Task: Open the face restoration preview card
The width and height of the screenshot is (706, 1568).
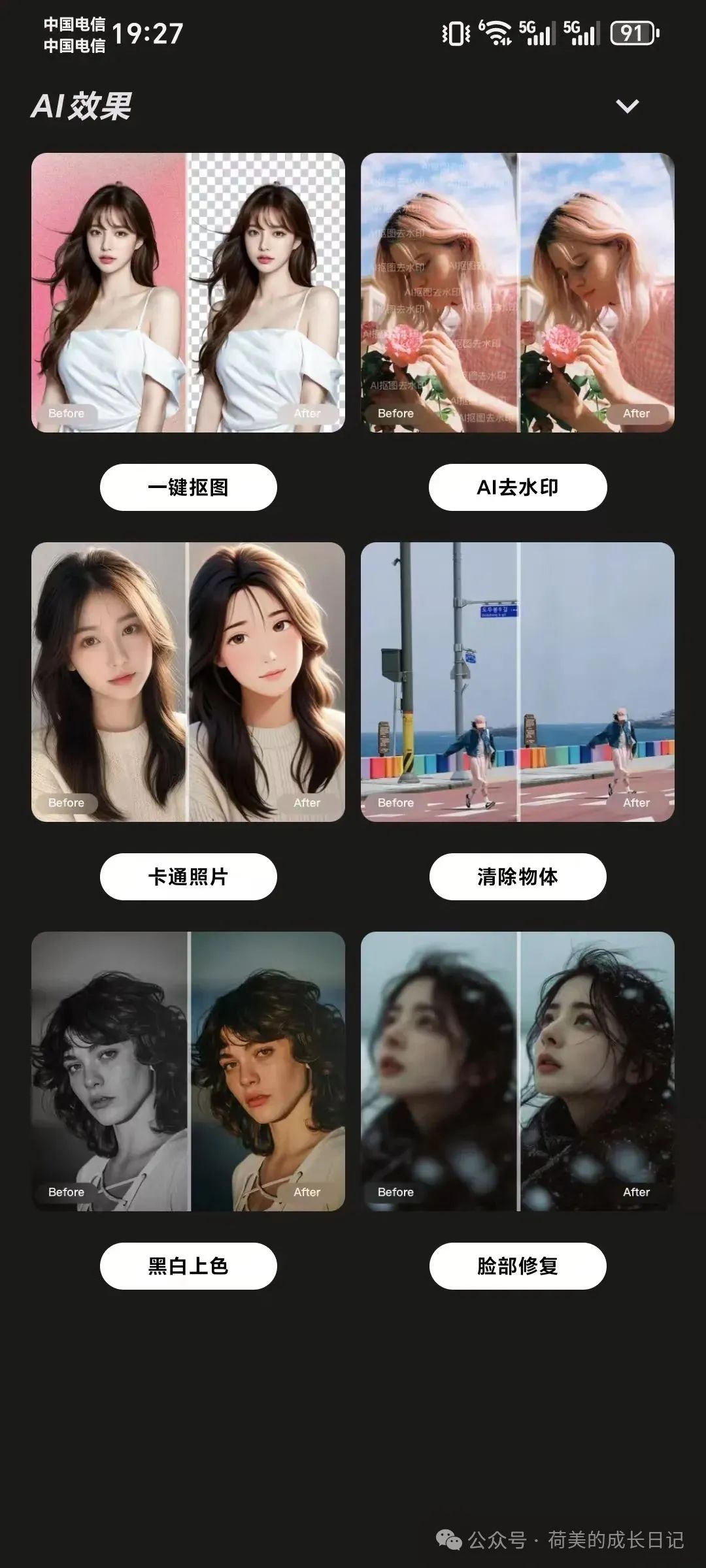Action: (x=518, y=1071)
